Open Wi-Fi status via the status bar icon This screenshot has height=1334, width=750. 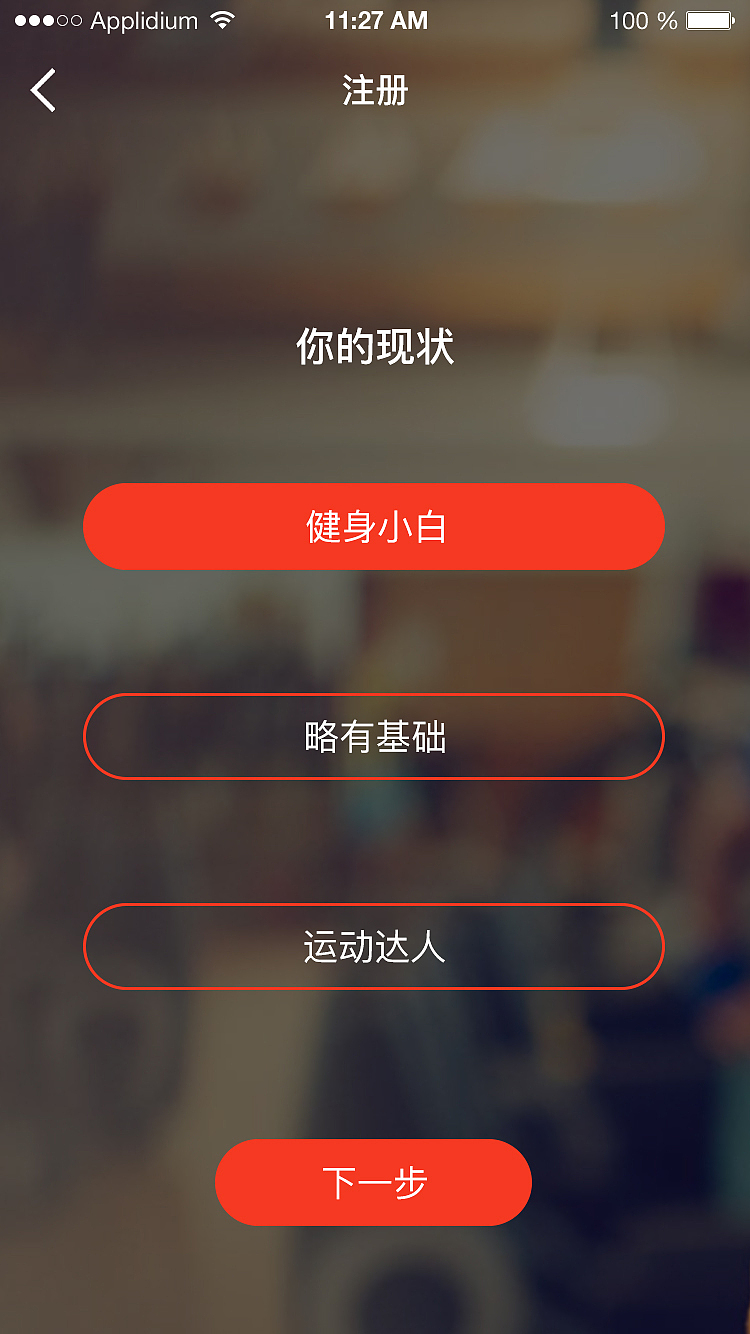[x=225, y=19]
